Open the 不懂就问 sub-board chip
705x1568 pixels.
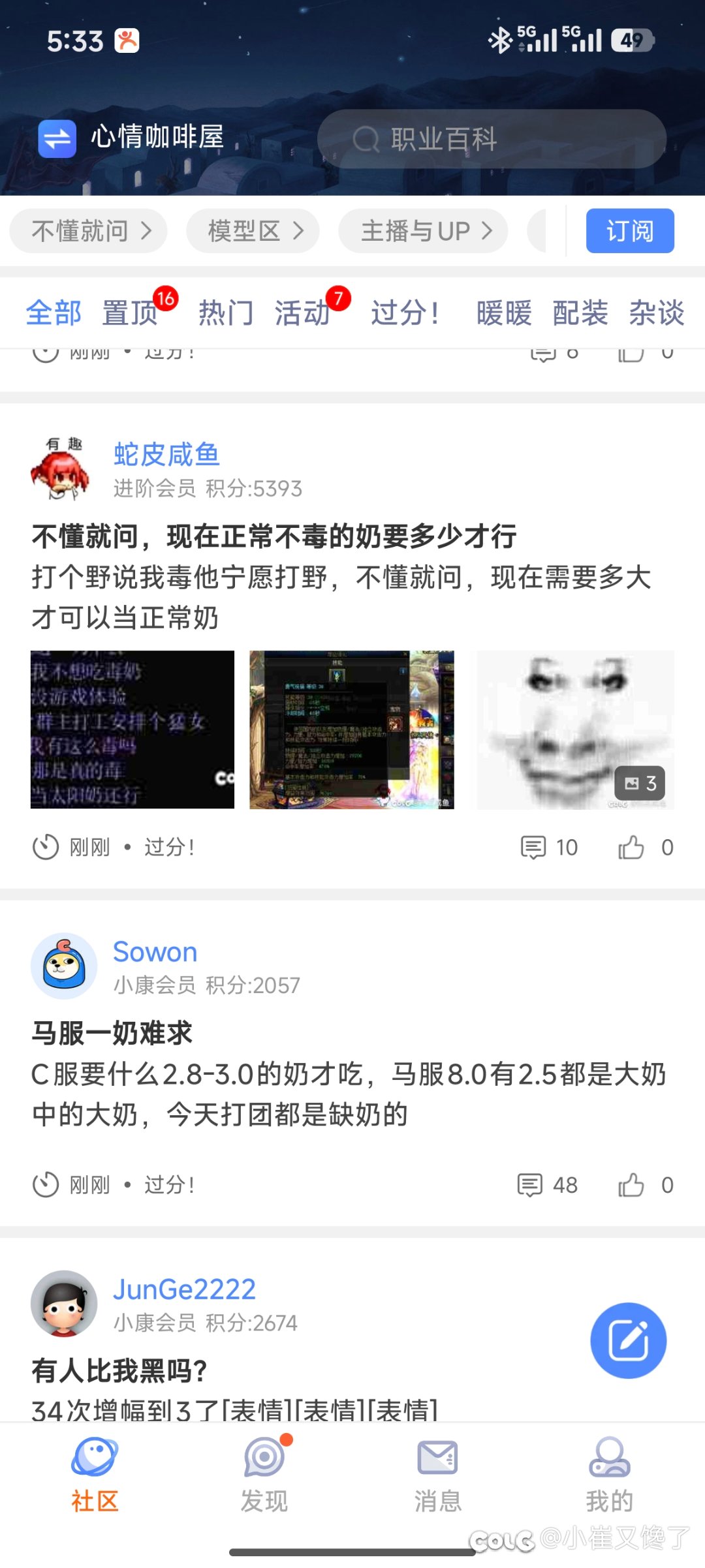[x=89, y=231]
